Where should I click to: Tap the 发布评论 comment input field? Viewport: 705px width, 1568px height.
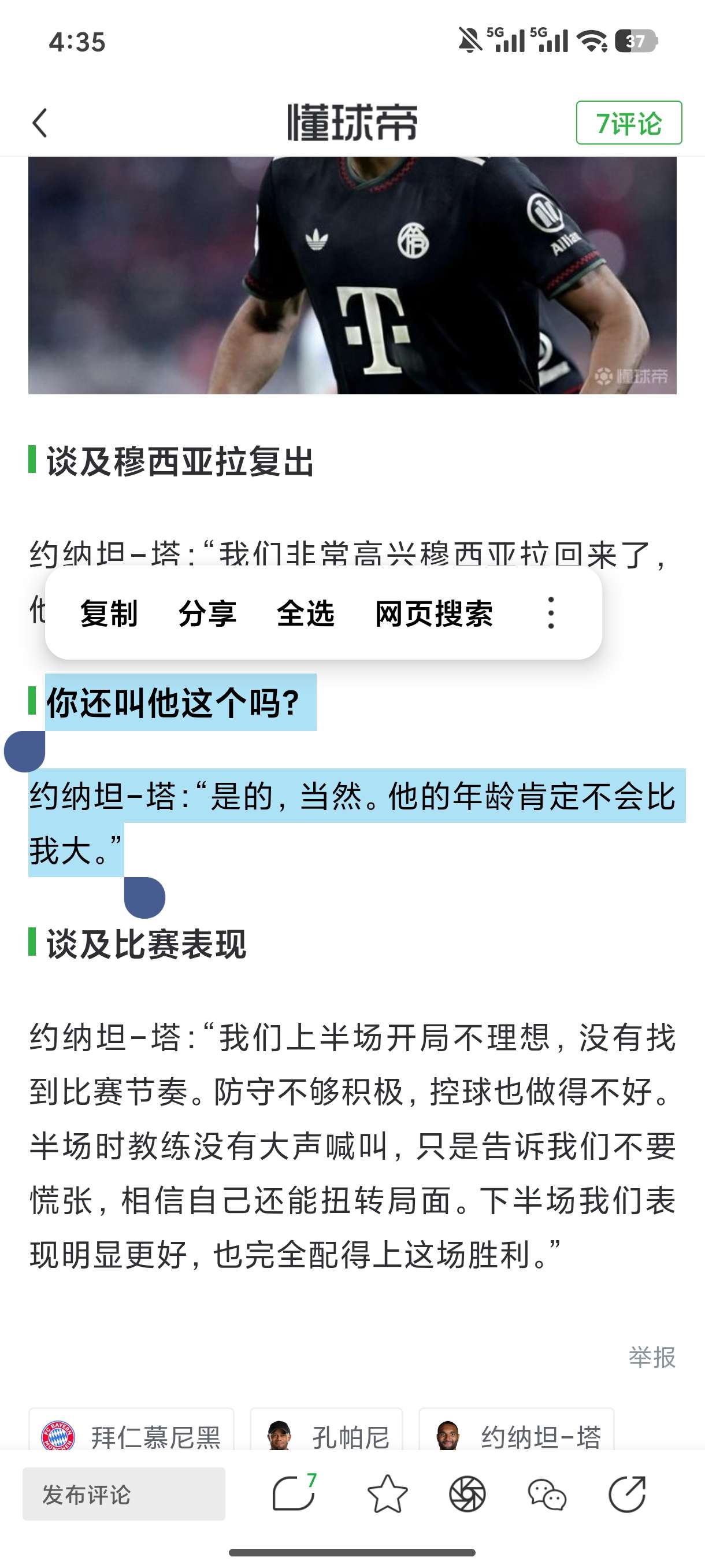[124, 1494]
